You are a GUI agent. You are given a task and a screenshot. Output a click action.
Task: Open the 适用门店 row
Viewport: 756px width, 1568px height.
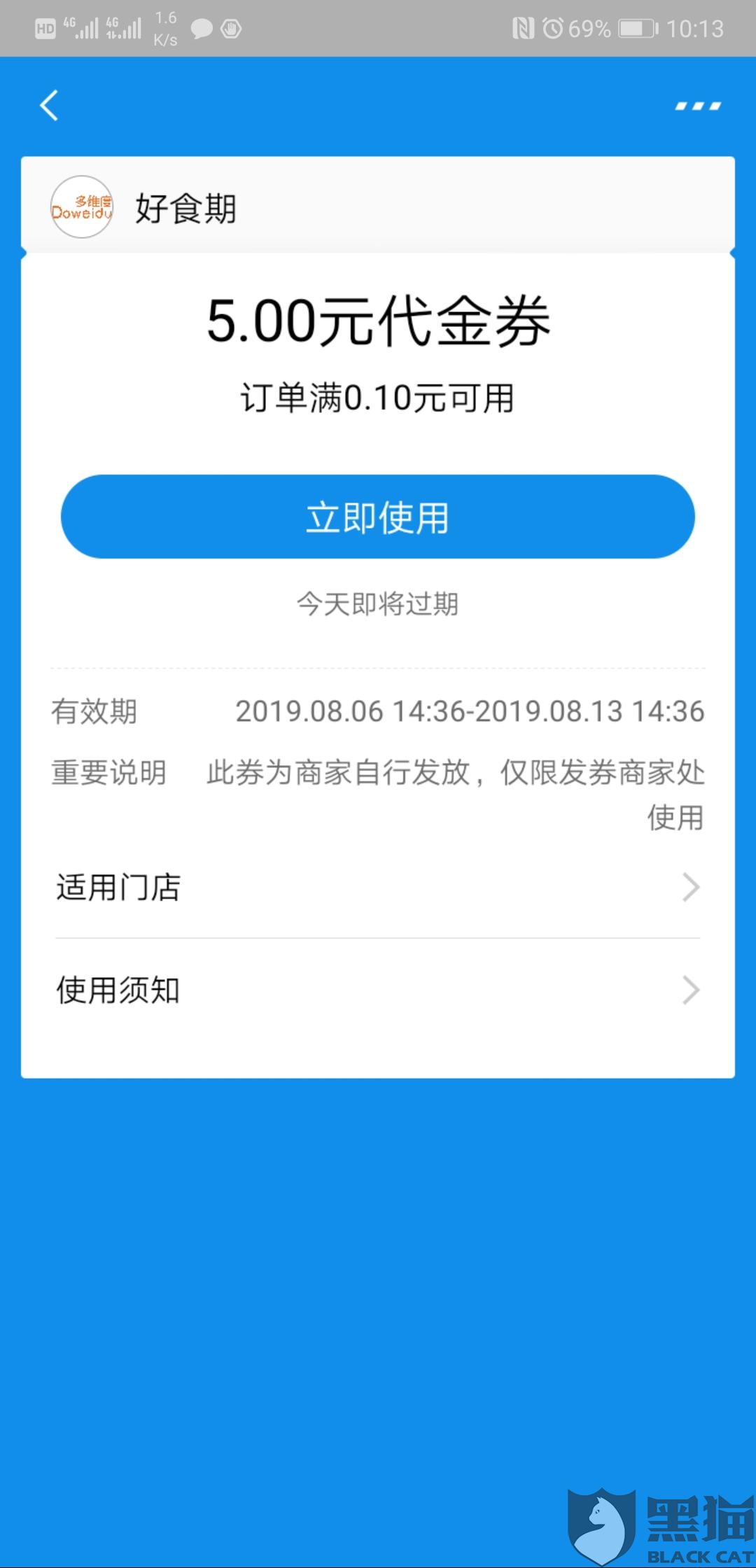(x=378, y=888)
